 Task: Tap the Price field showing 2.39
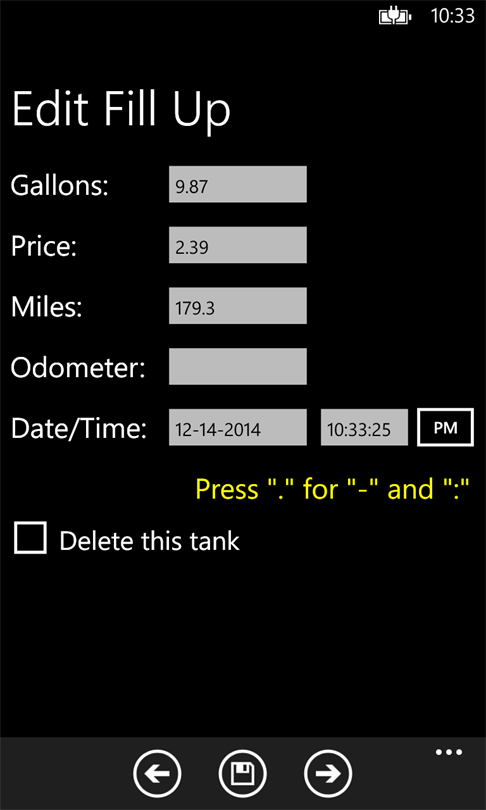point(238,245)
